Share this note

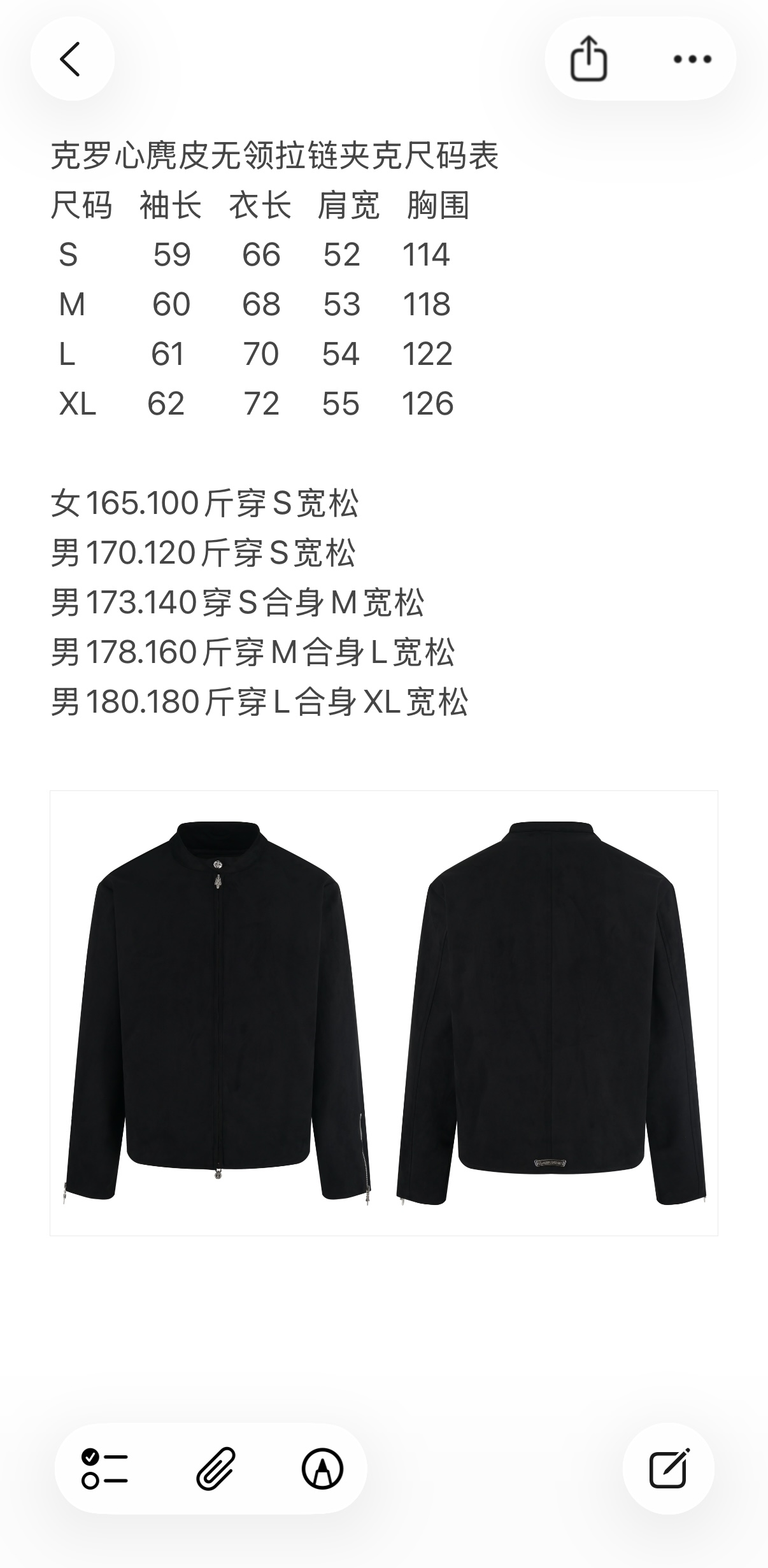(588, 59)
